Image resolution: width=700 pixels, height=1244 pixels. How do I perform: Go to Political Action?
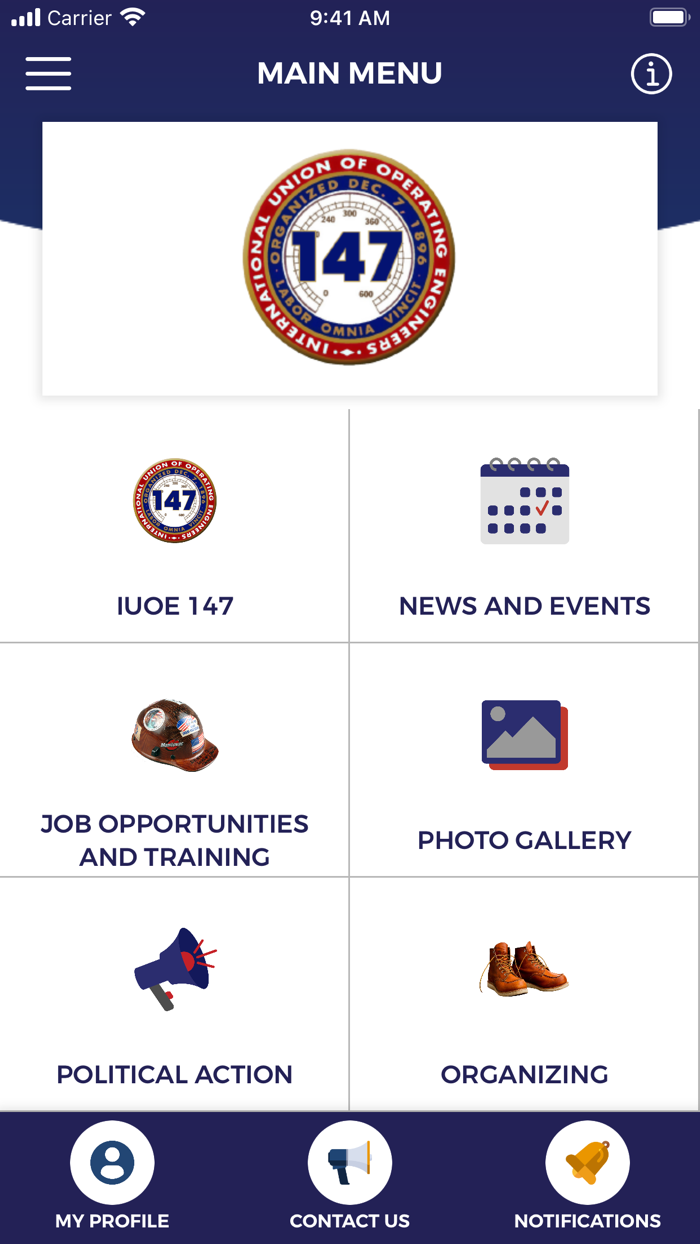(x=175, y=994)
